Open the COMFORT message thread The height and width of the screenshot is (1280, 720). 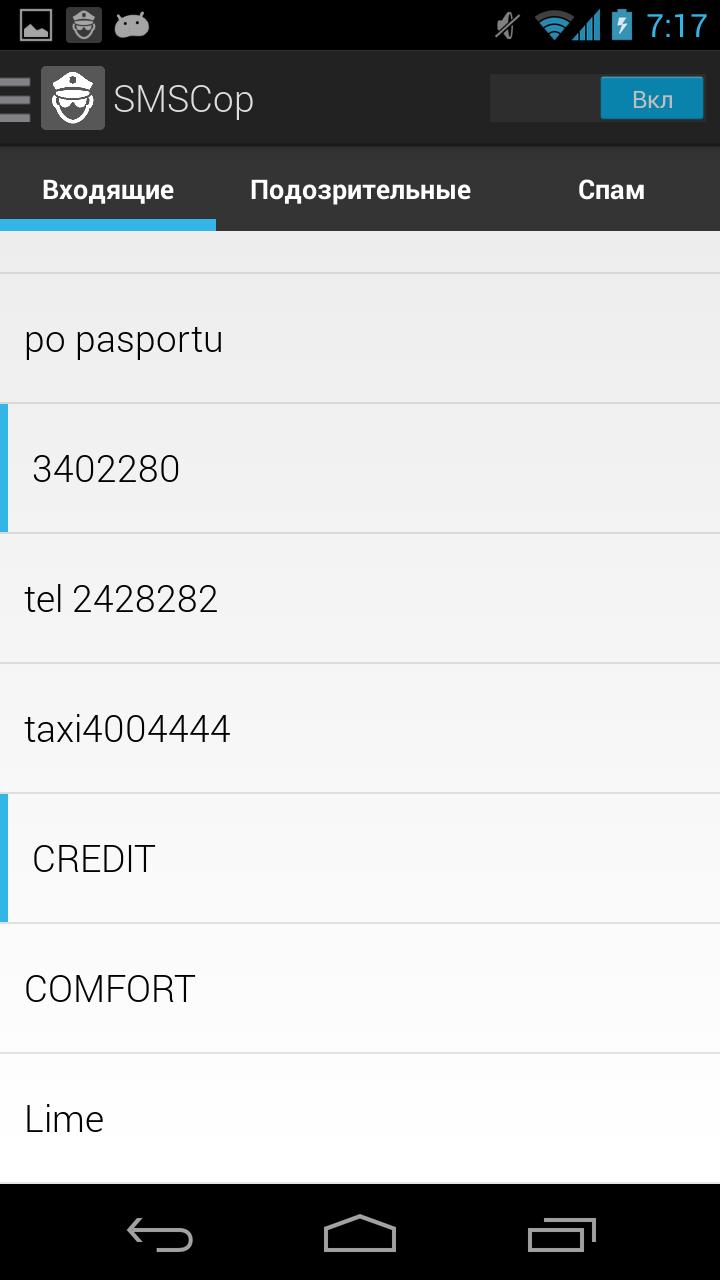(360, 988)
